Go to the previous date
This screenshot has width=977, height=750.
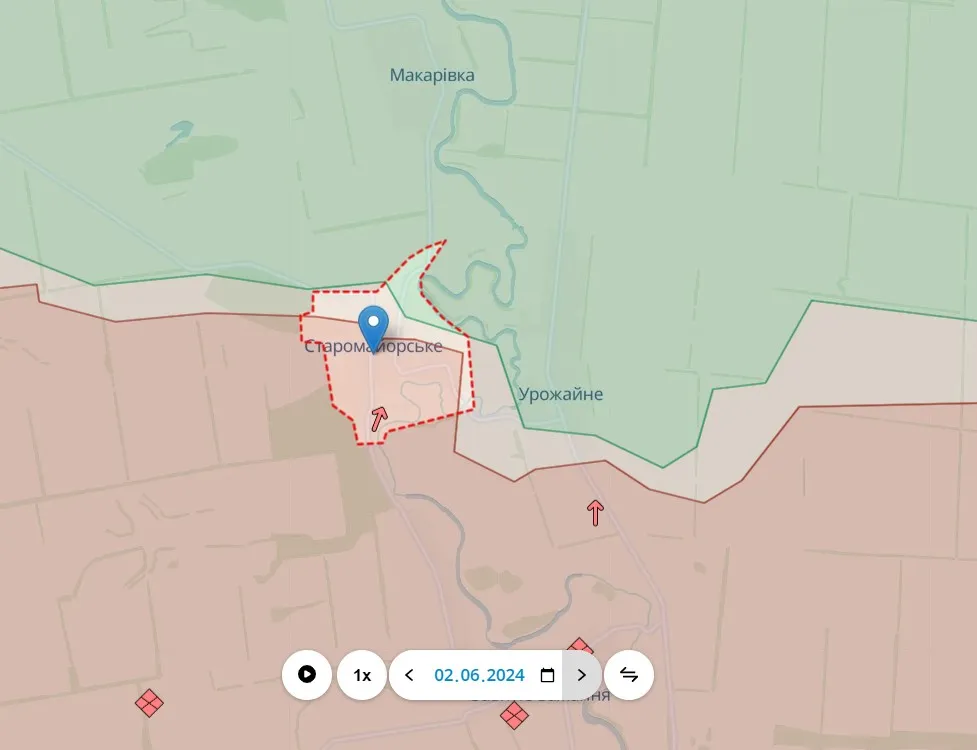[409, 675]
